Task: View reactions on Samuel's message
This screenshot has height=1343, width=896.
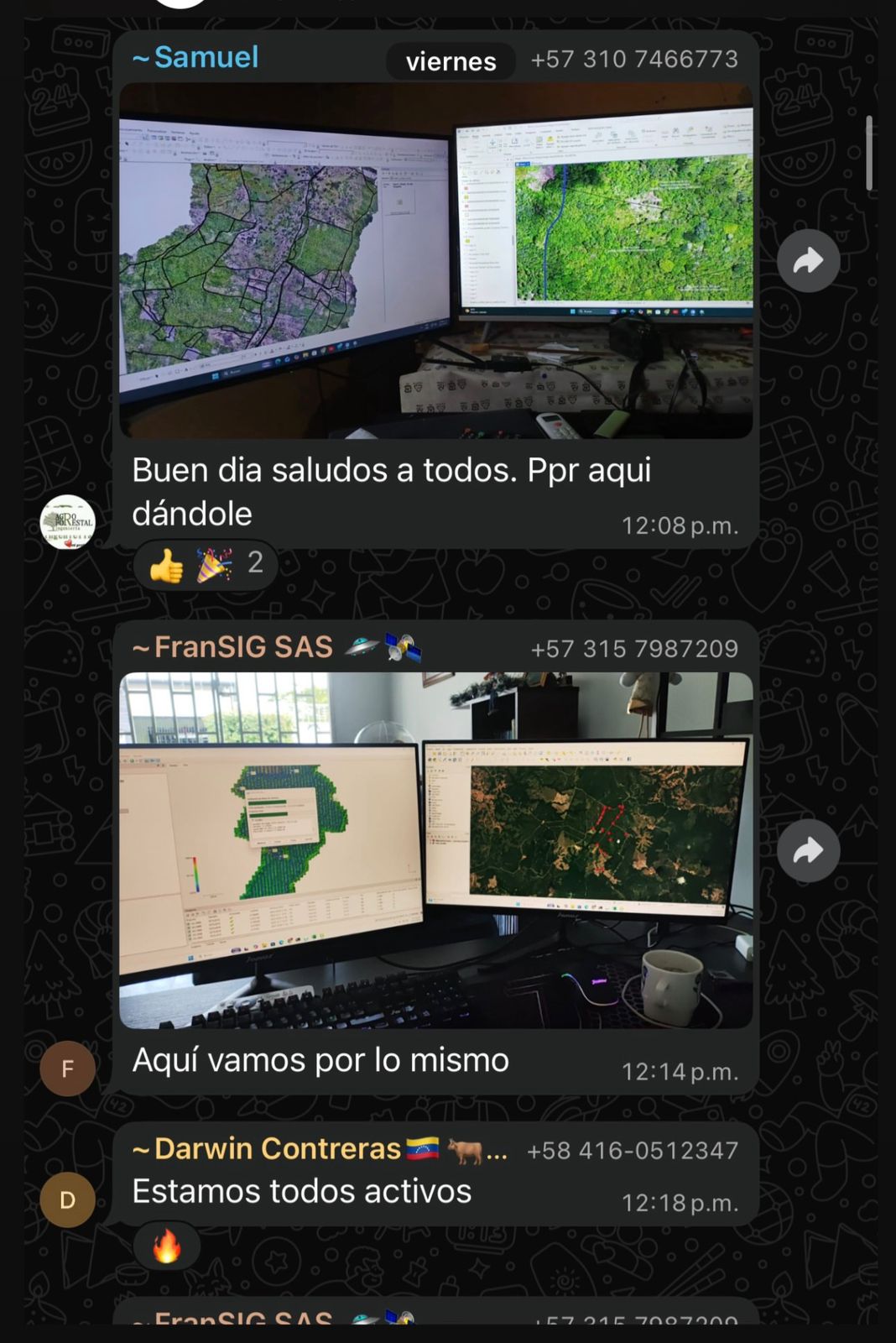Action: [206, 564]
